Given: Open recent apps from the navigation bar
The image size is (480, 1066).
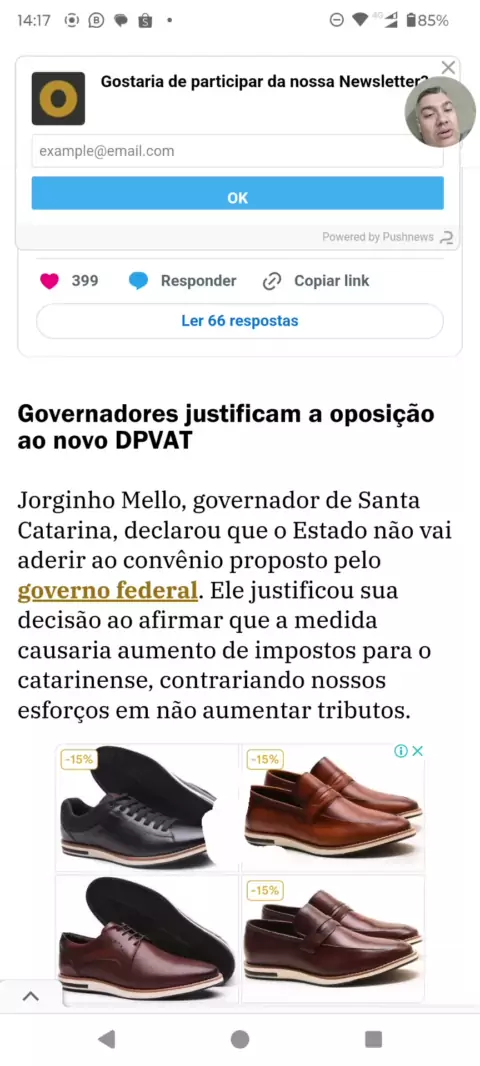Looking at the screenshot, I should pos(373,1039).
